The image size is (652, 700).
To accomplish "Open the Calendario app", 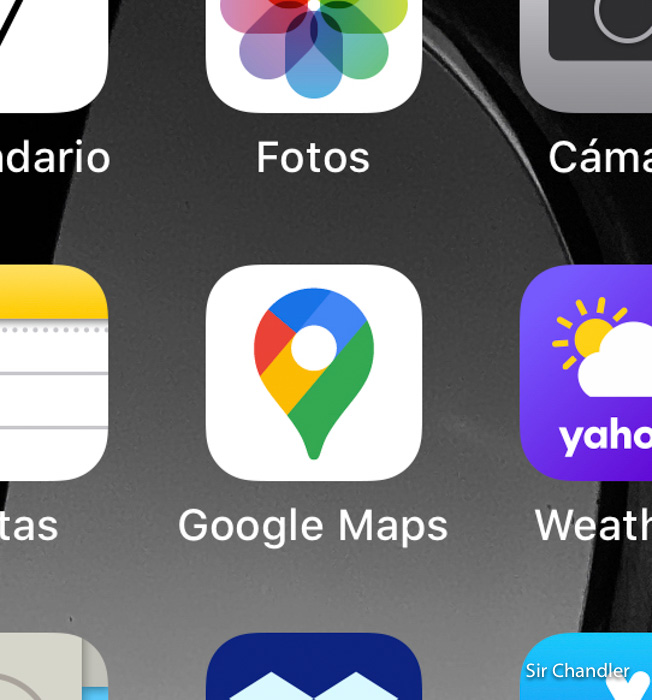I will pyautogui.click(x=50, y=50).
